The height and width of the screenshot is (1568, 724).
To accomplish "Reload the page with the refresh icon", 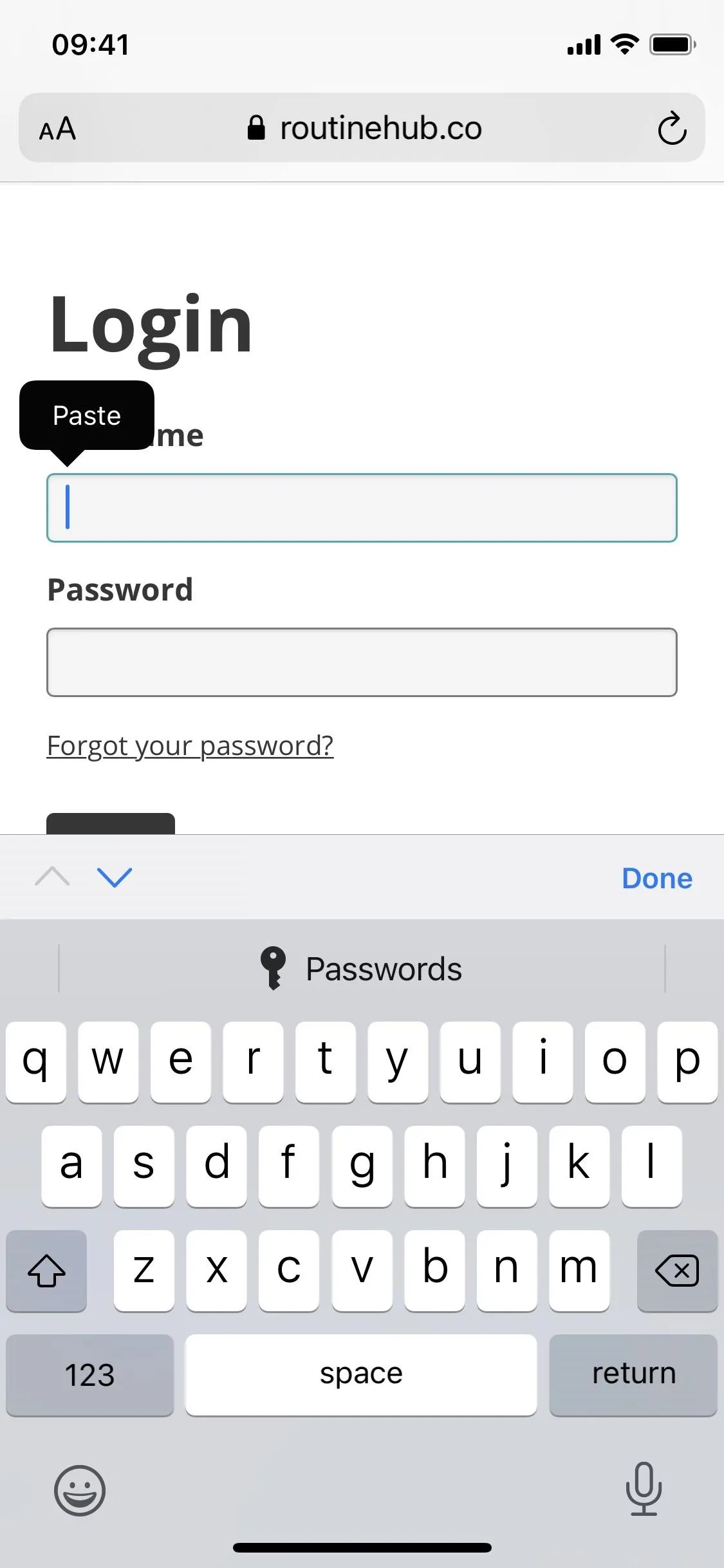I will point(672,128).
